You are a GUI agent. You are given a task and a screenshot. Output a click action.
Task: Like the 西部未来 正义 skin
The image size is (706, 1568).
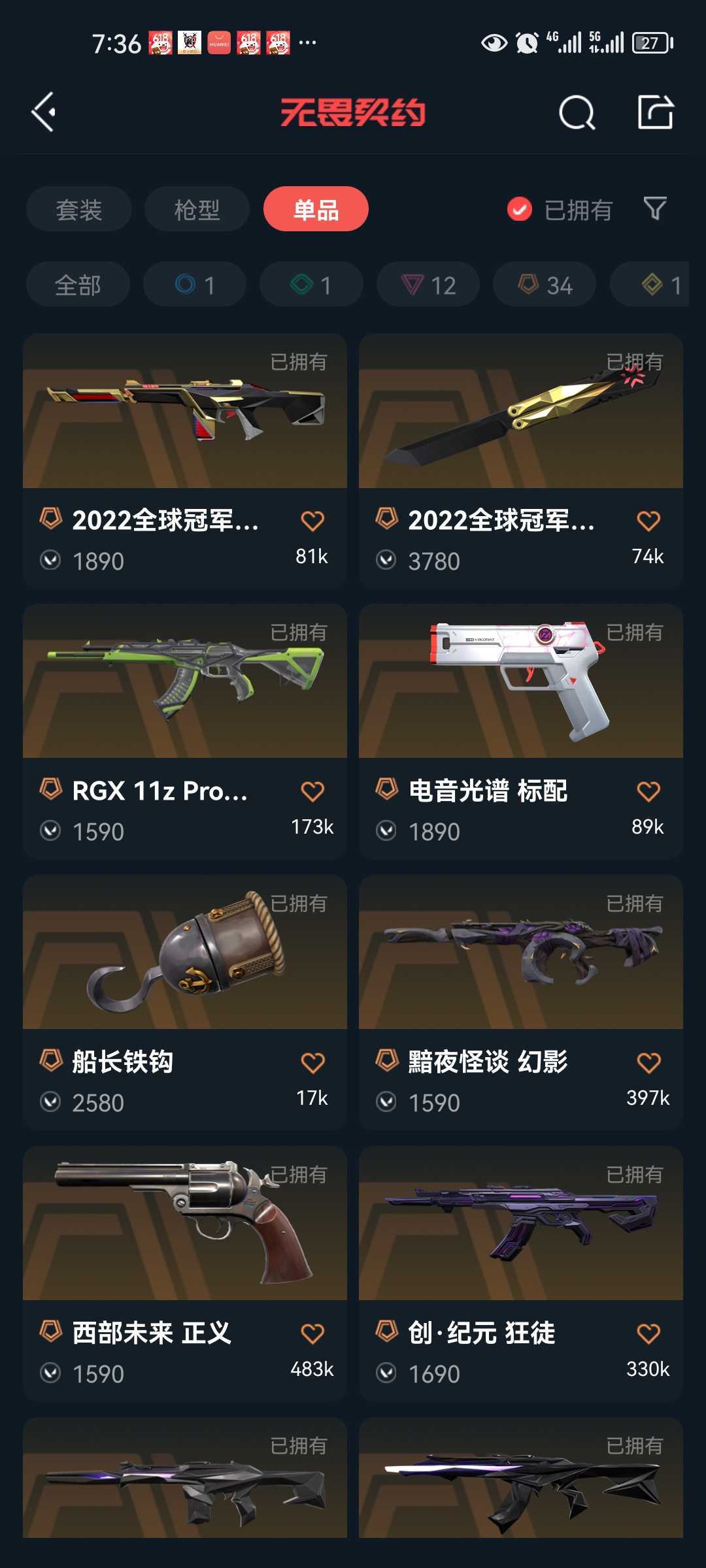(x=312, y=1334)
